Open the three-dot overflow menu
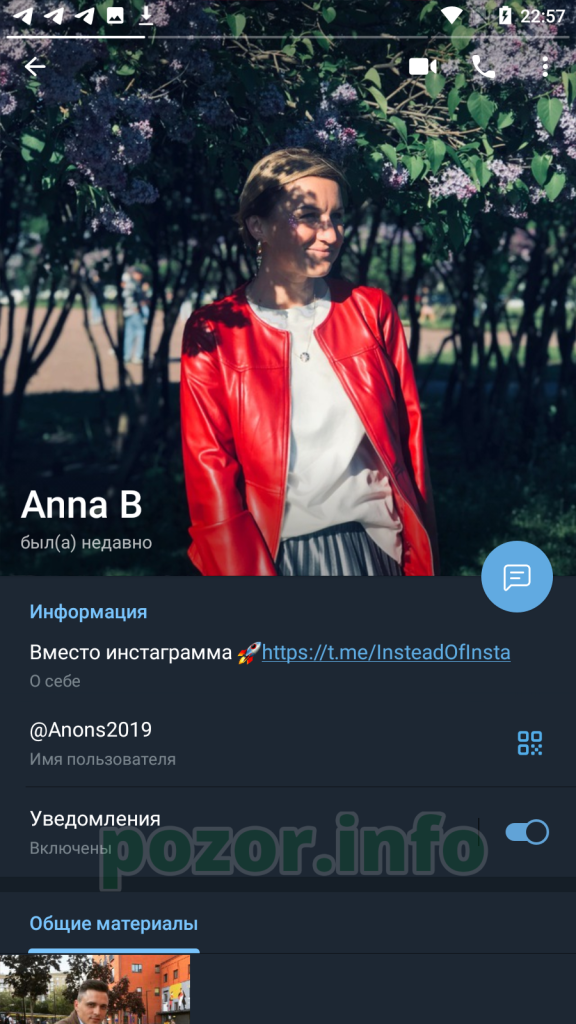Viewport: 576px width, 1024px height. click(x=545, y=67)
